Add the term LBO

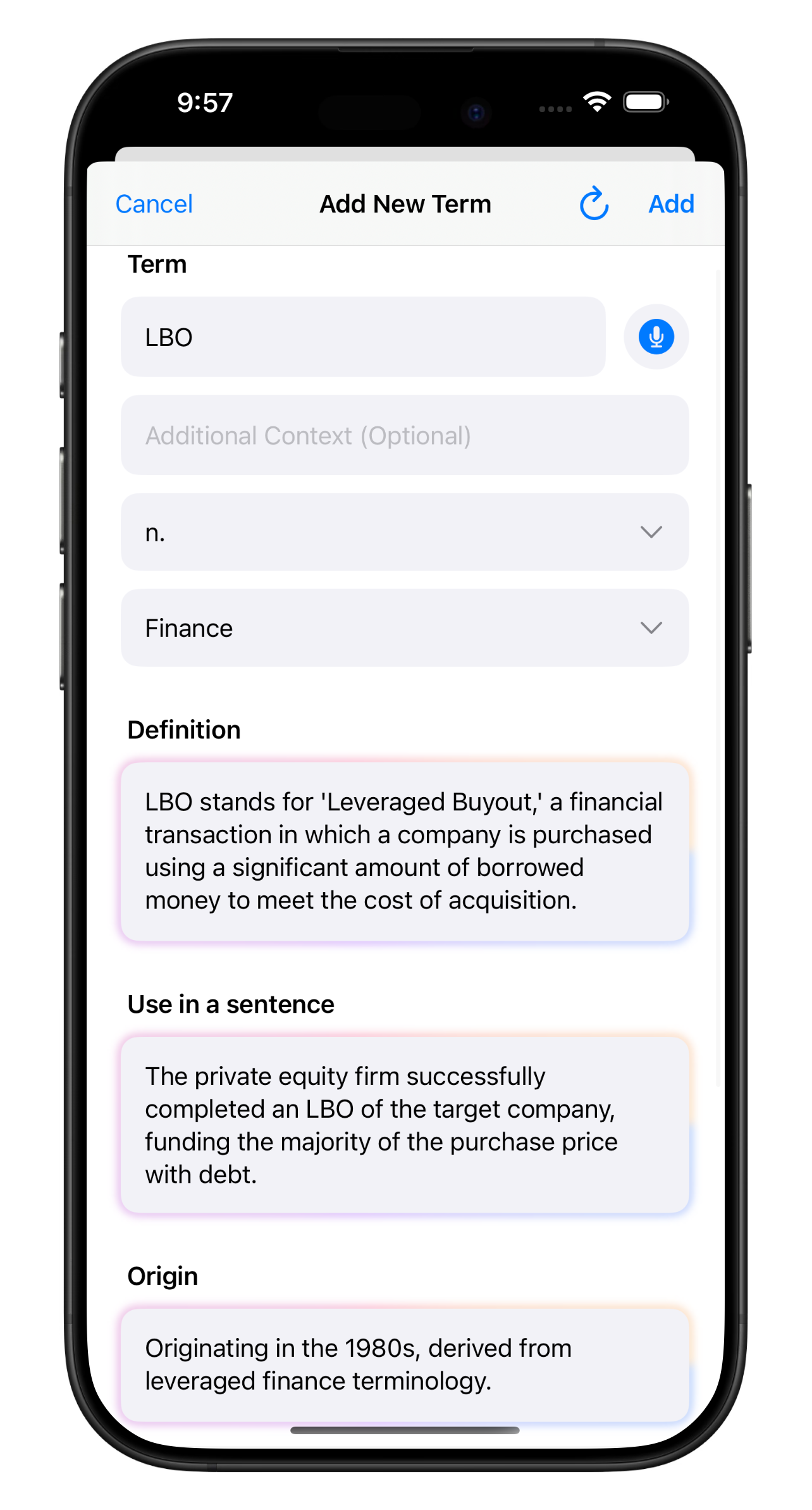[x=671, y=204]
